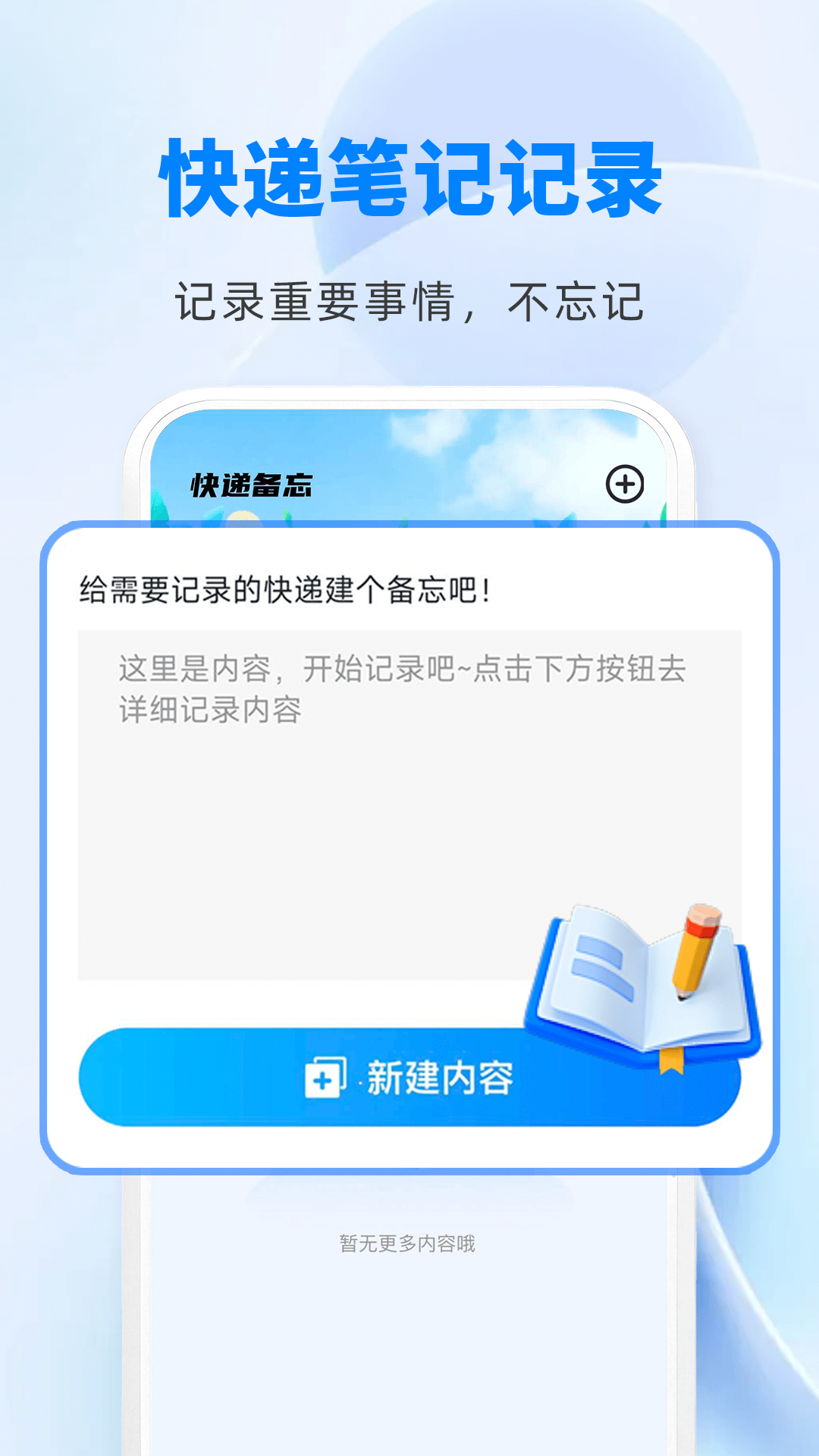Screen dimensions: 819x1456
Task: Select the 快递笔记记录 page title
Action: pos(409,180)
